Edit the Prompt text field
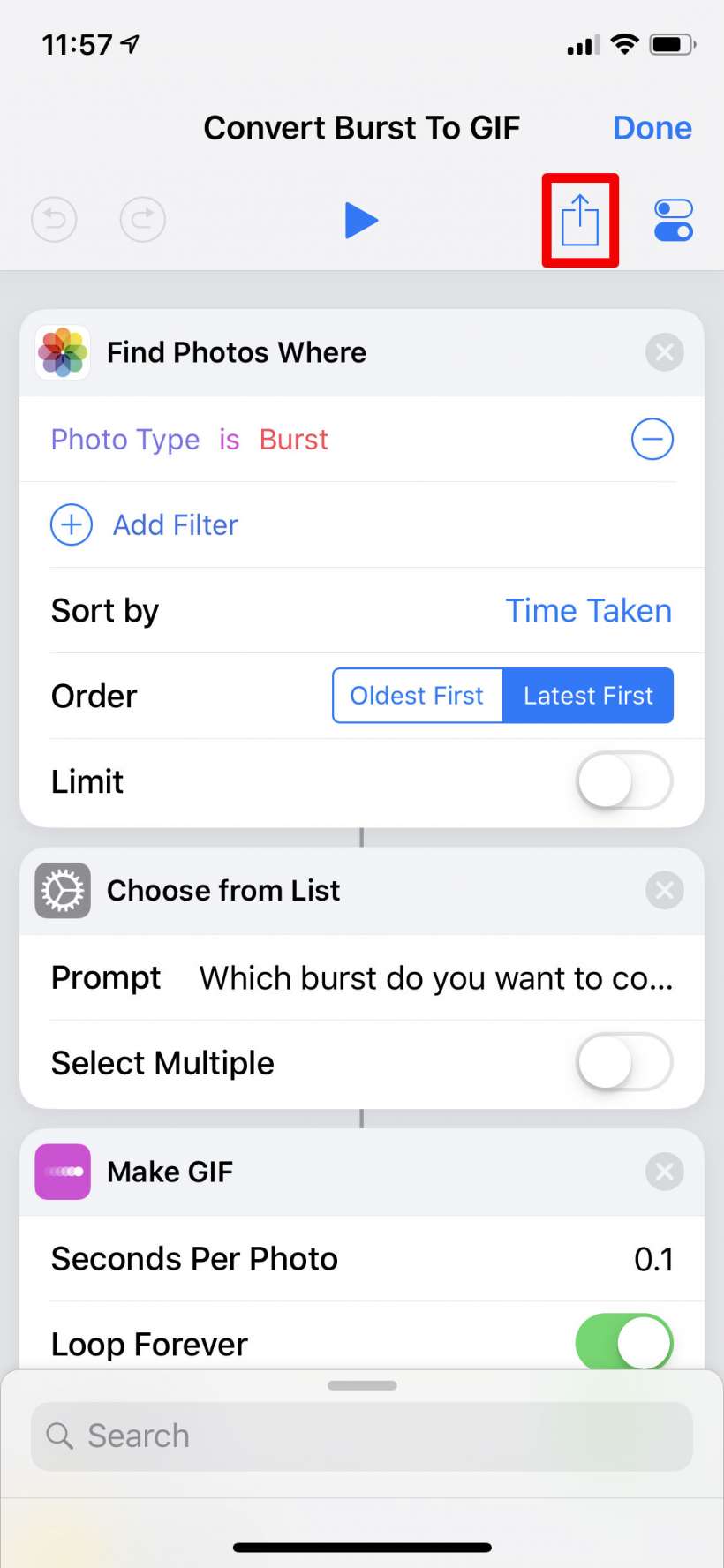The height and width of the screenshot is (1568, 724). click(435, 978)
